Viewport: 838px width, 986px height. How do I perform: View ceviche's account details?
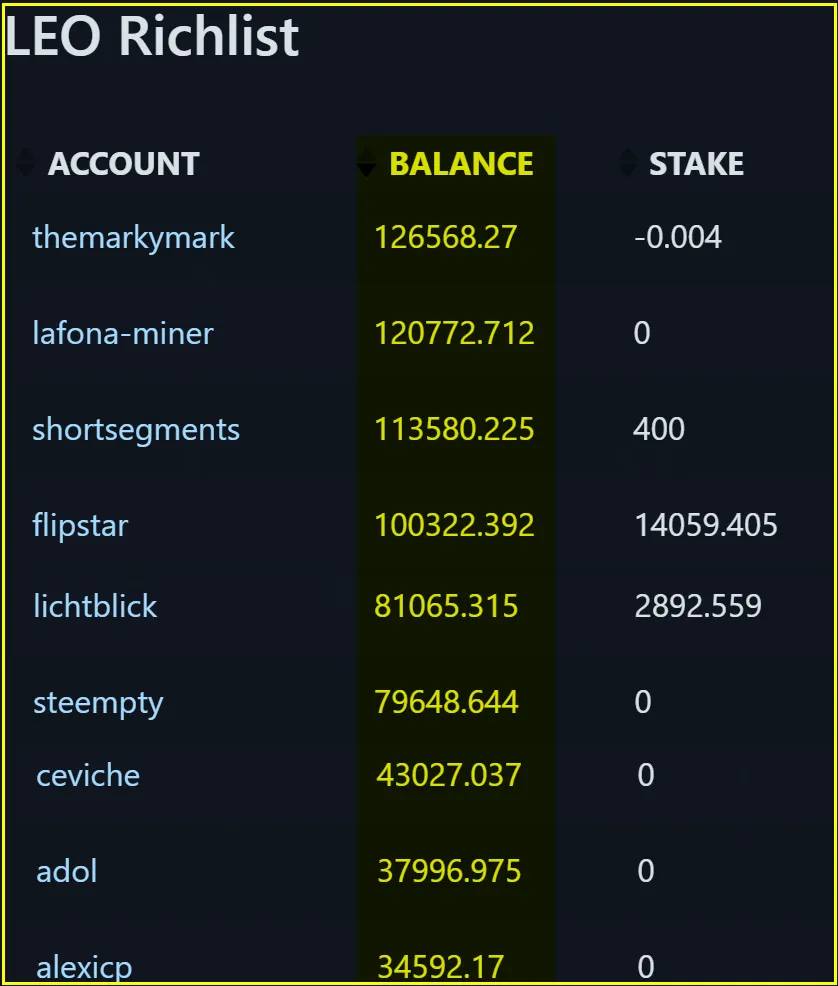[88, 775]
